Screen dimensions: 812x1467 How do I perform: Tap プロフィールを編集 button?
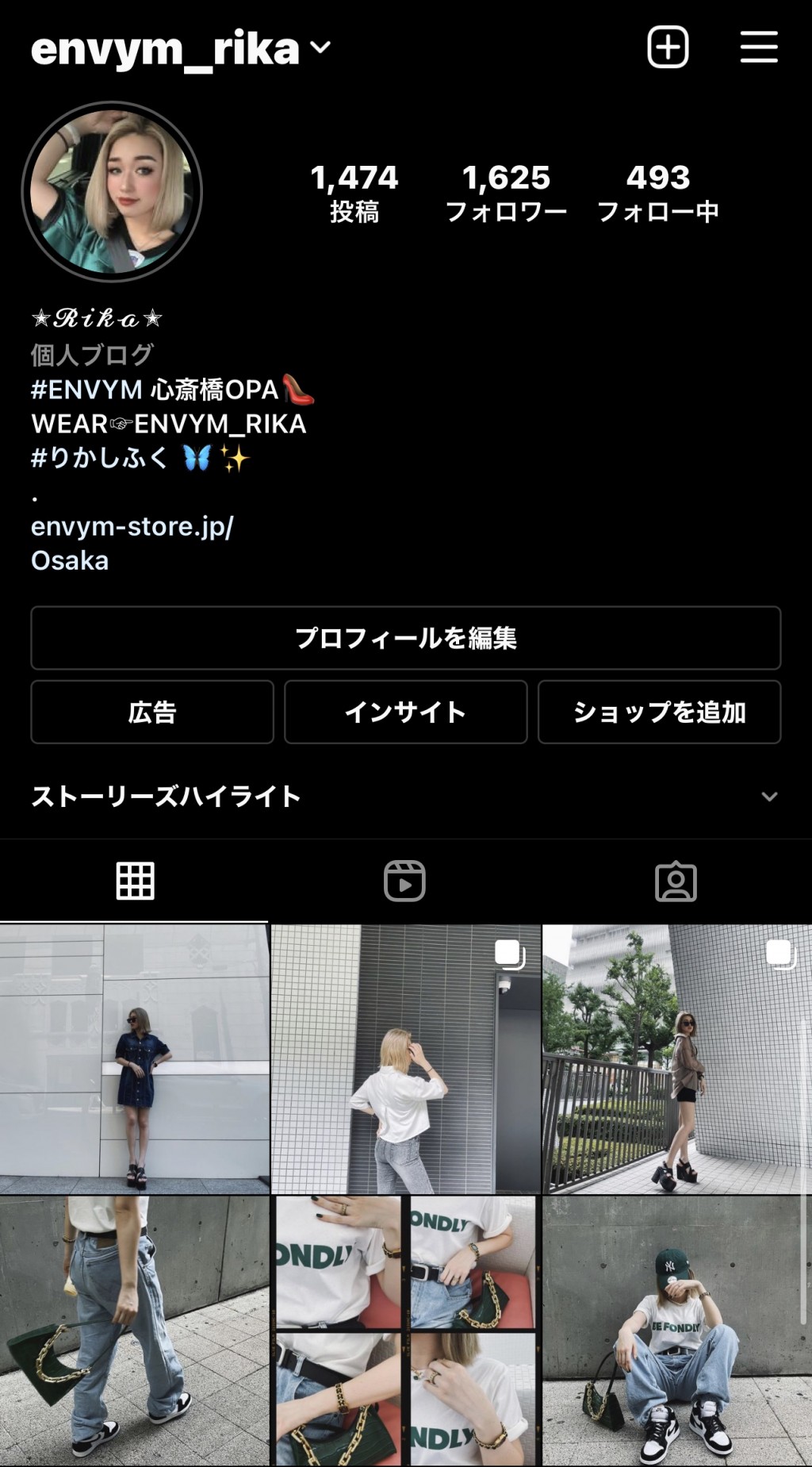(x=406, y=638)
